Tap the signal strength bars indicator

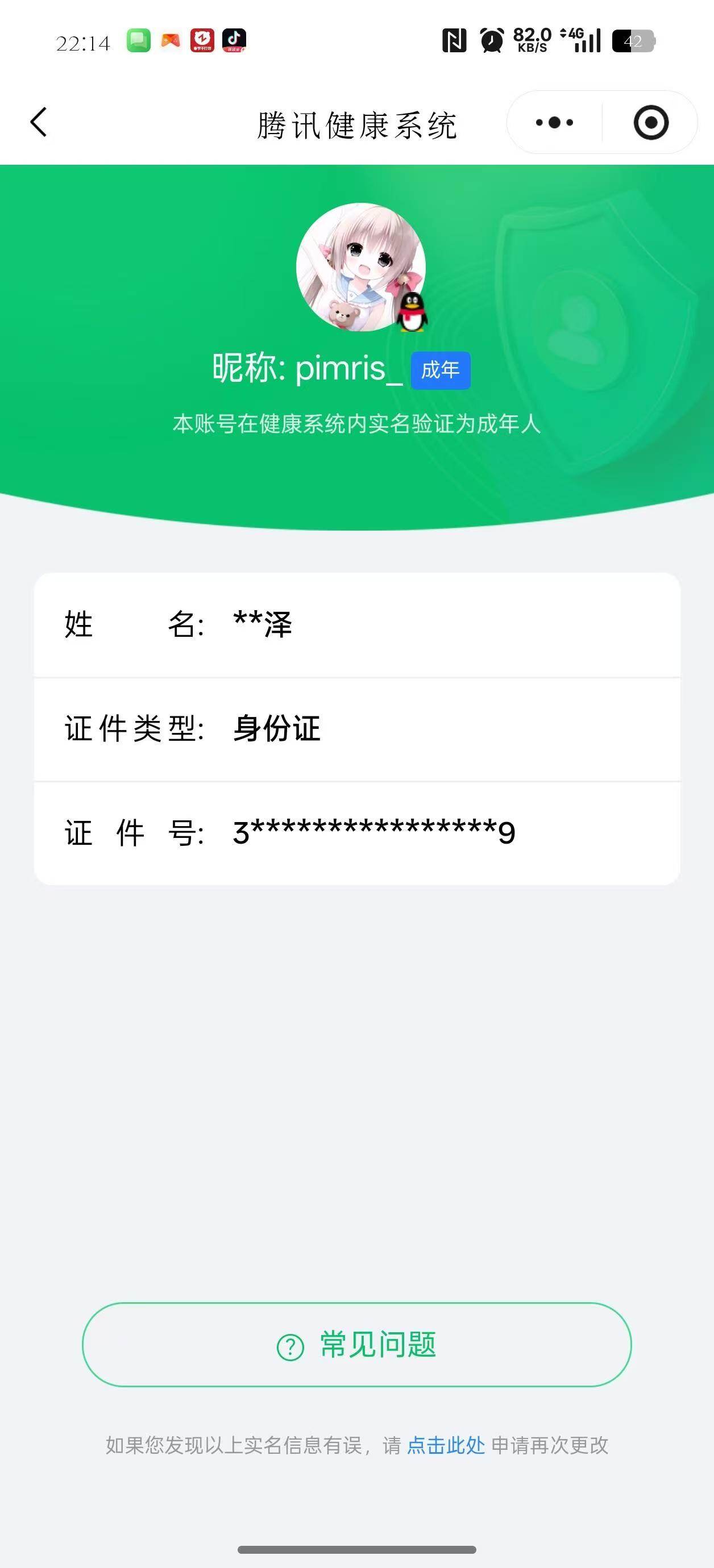(587, 43)
